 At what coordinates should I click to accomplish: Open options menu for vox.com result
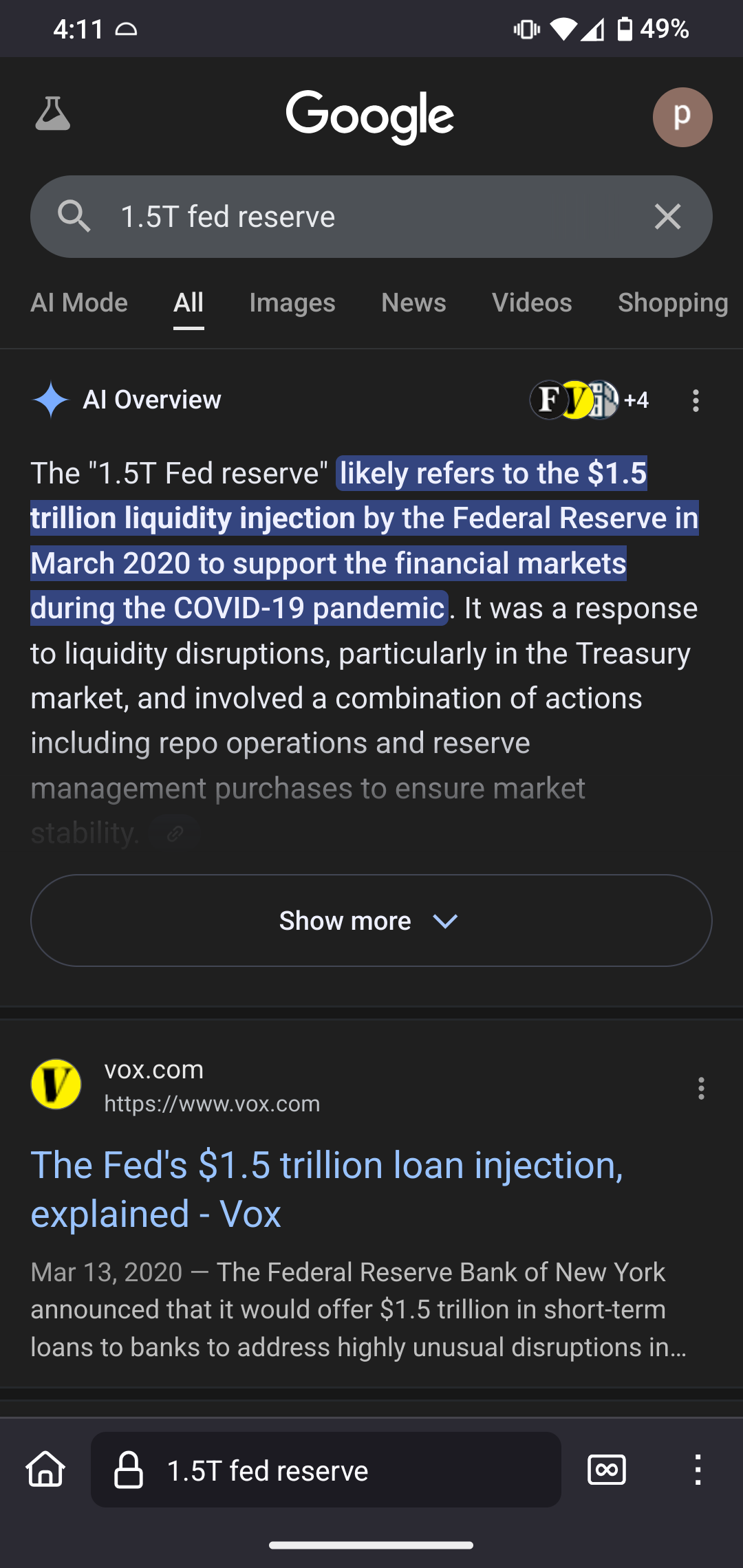701,1088
